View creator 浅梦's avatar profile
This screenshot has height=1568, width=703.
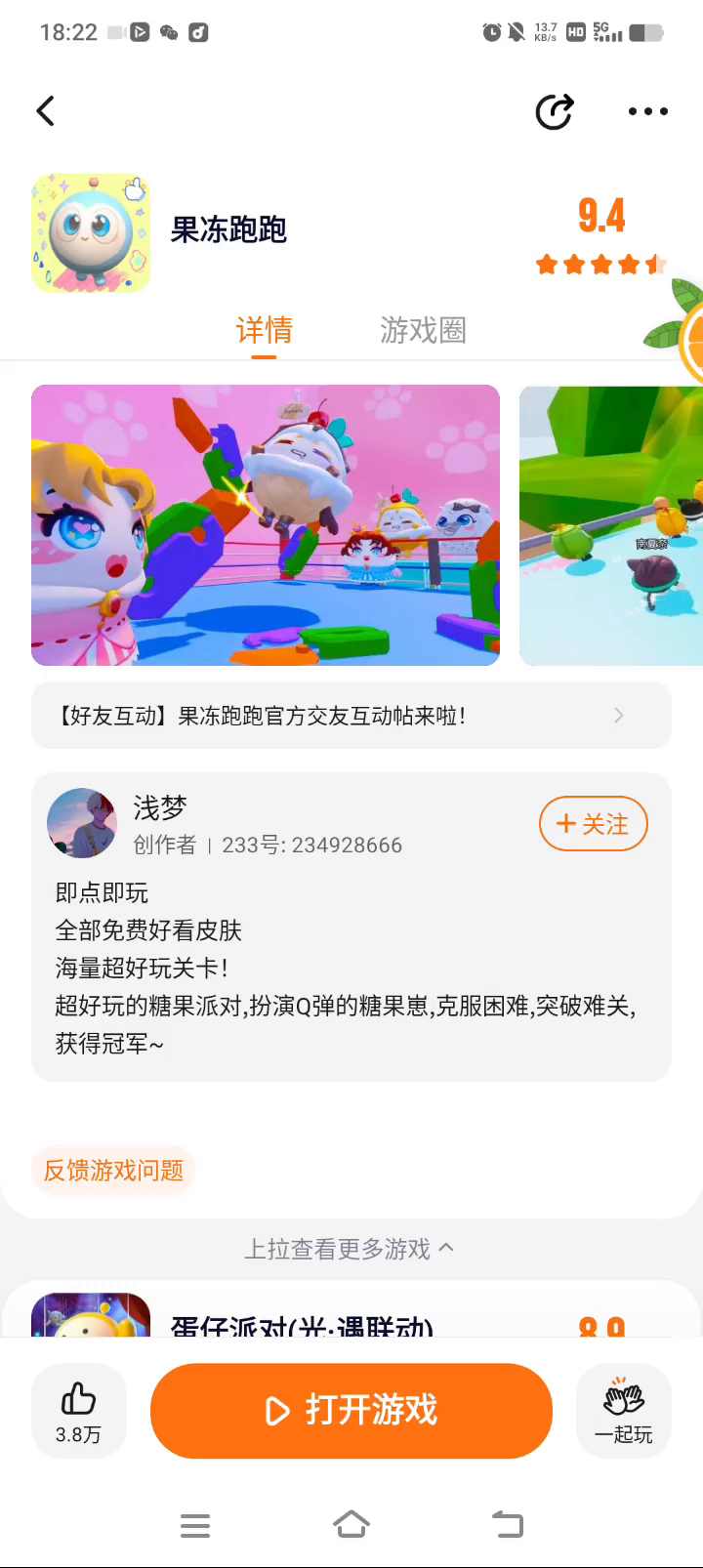coord(82,823)
